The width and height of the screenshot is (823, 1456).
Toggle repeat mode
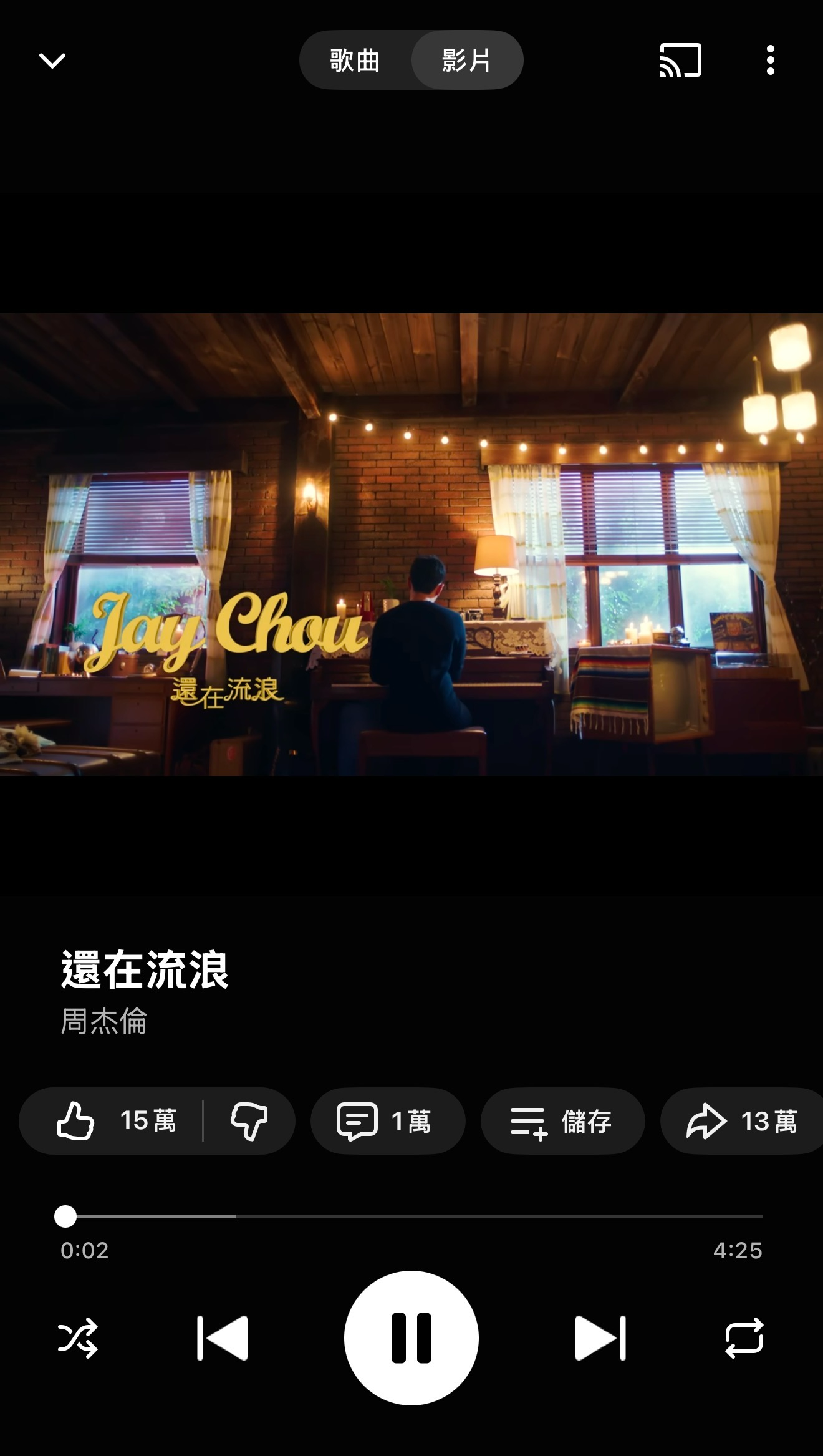(744, 1337)
